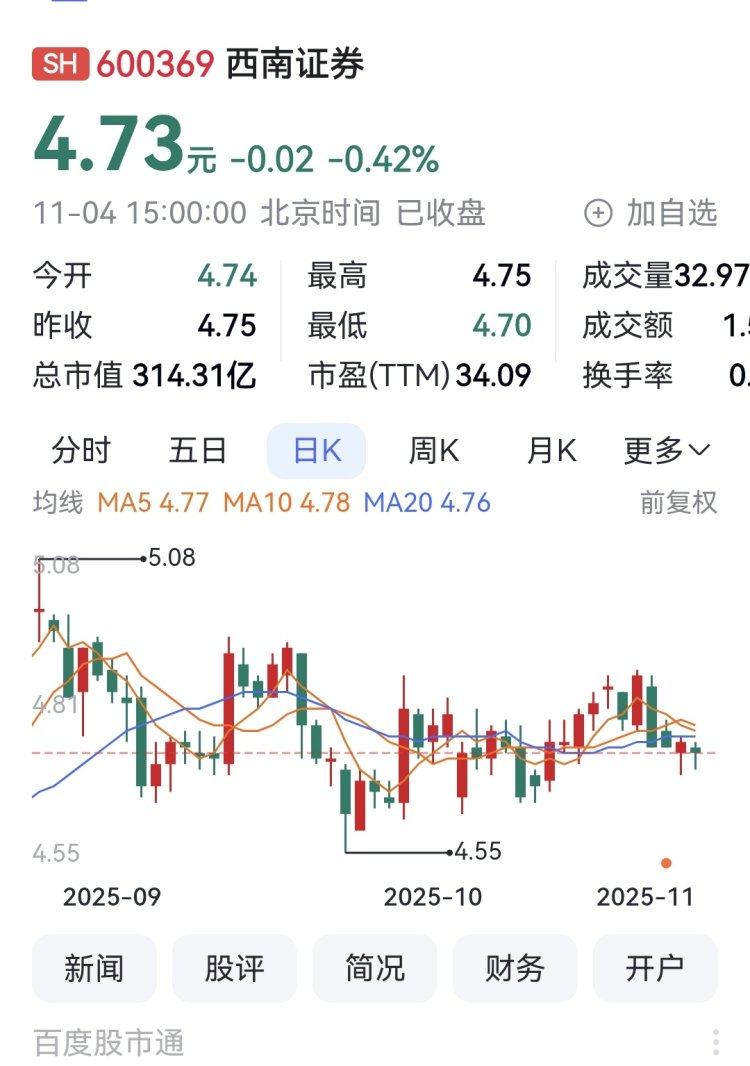750x1066 pixels.
Task: Tap 开户 to open an account
Action: click(x=655, y=968)
